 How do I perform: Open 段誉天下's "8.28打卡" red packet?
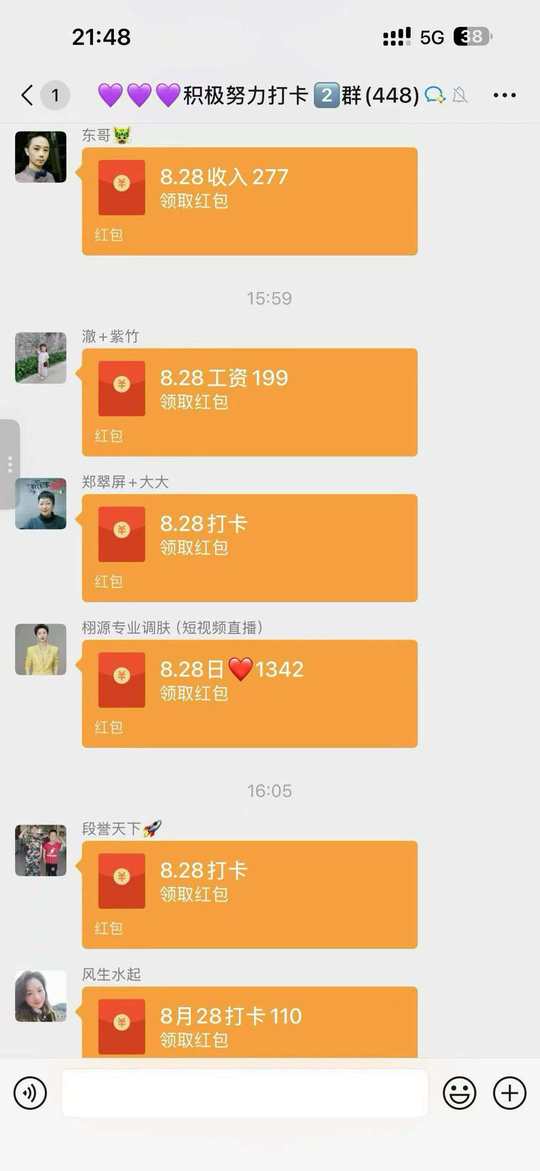point(249,895)
